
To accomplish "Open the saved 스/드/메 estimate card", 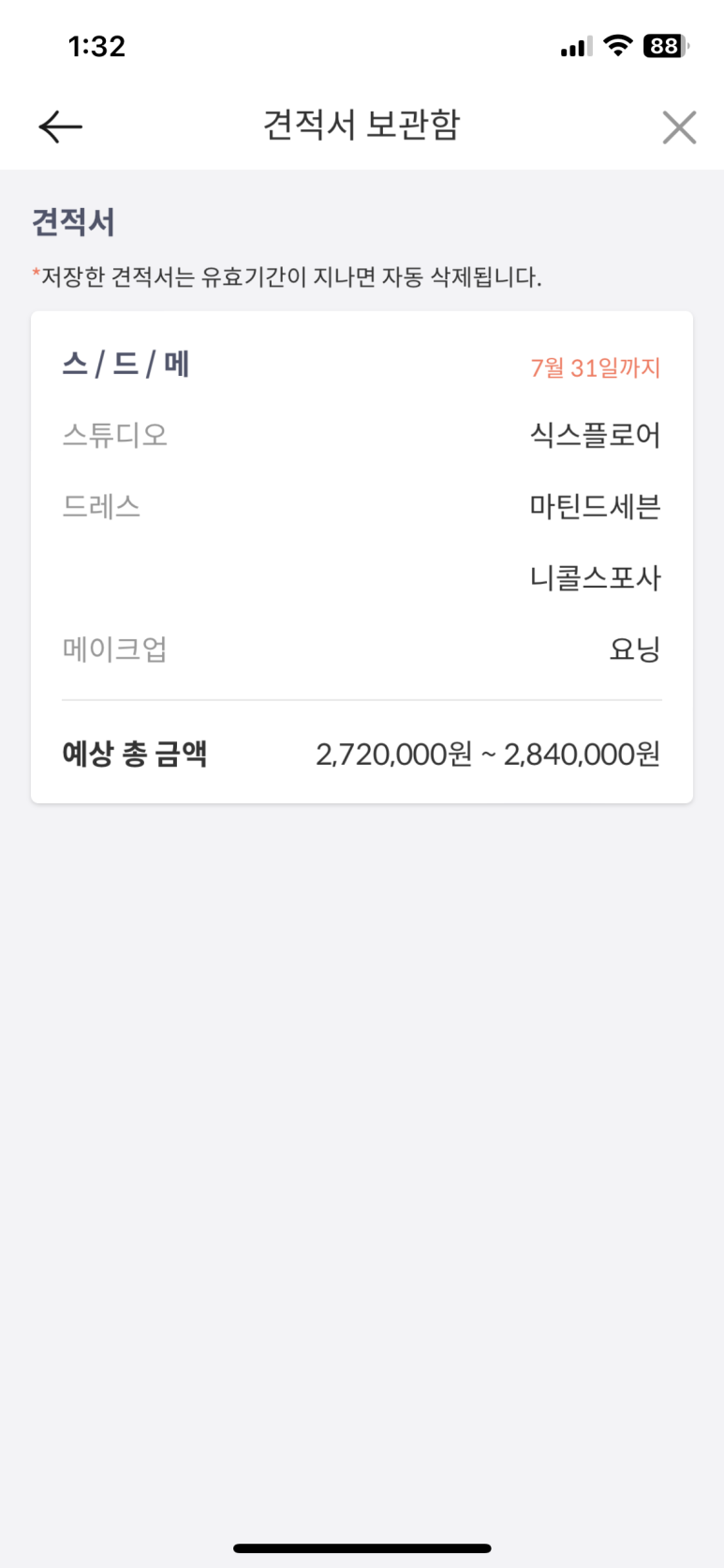I will 362,557.
